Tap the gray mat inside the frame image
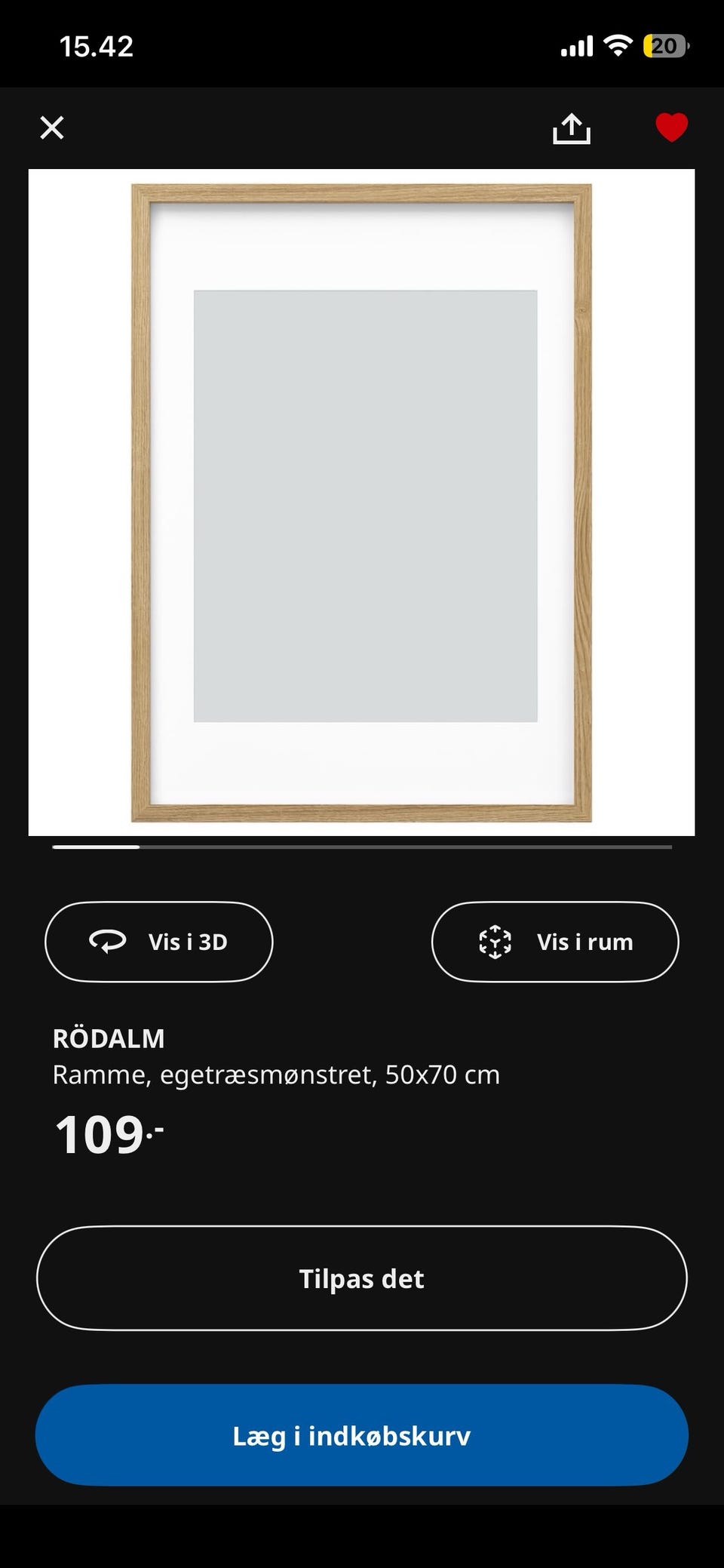This screenshot has height=1568, width=724. pos(362,503)
